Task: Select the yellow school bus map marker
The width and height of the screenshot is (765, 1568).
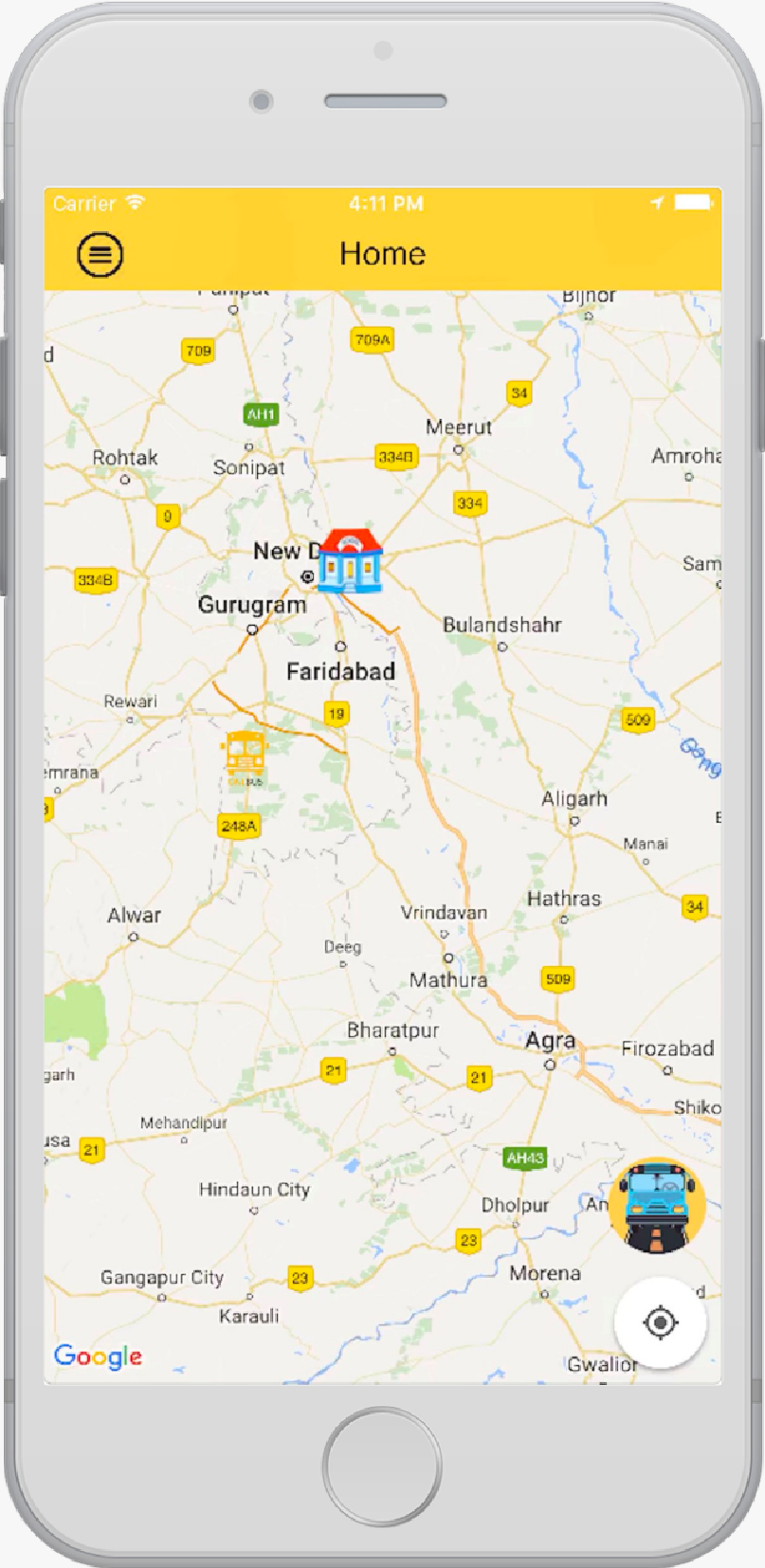Action: coord(245,755)
